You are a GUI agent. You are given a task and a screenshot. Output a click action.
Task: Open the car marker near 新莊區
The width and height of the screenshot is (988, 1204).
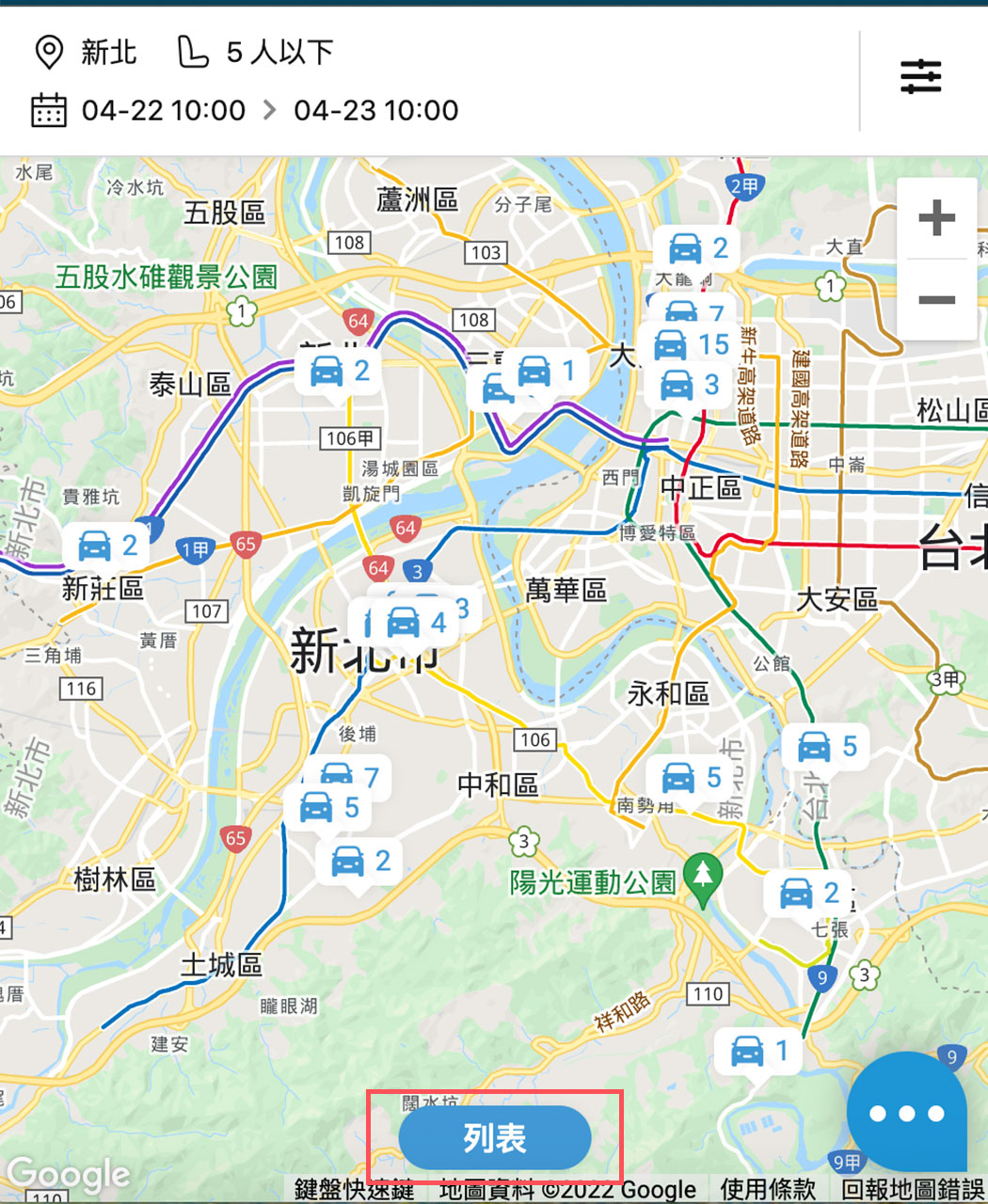point(108,545)
